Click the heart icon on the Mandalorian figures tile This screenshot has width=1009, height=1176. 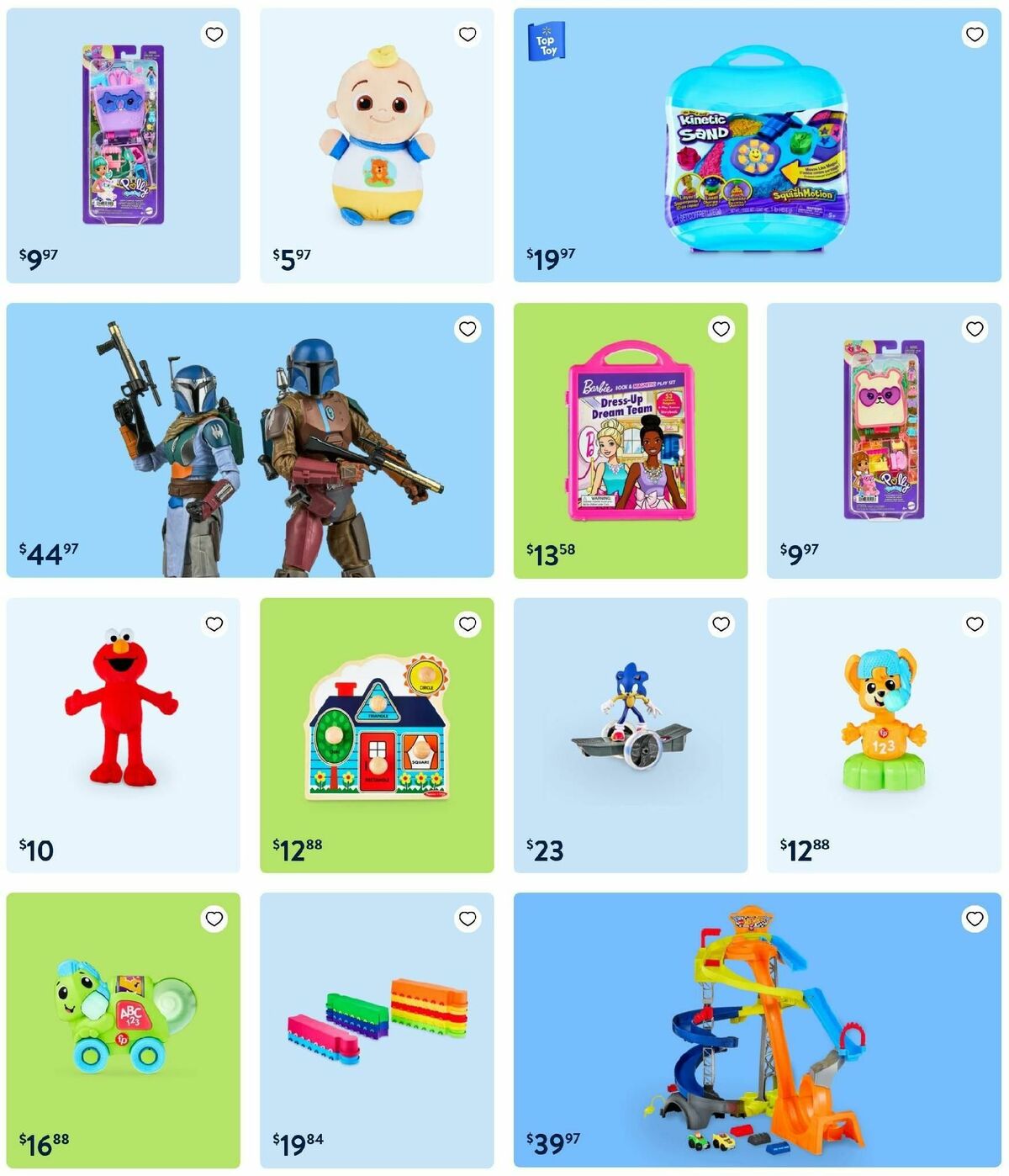pos(469,331)
